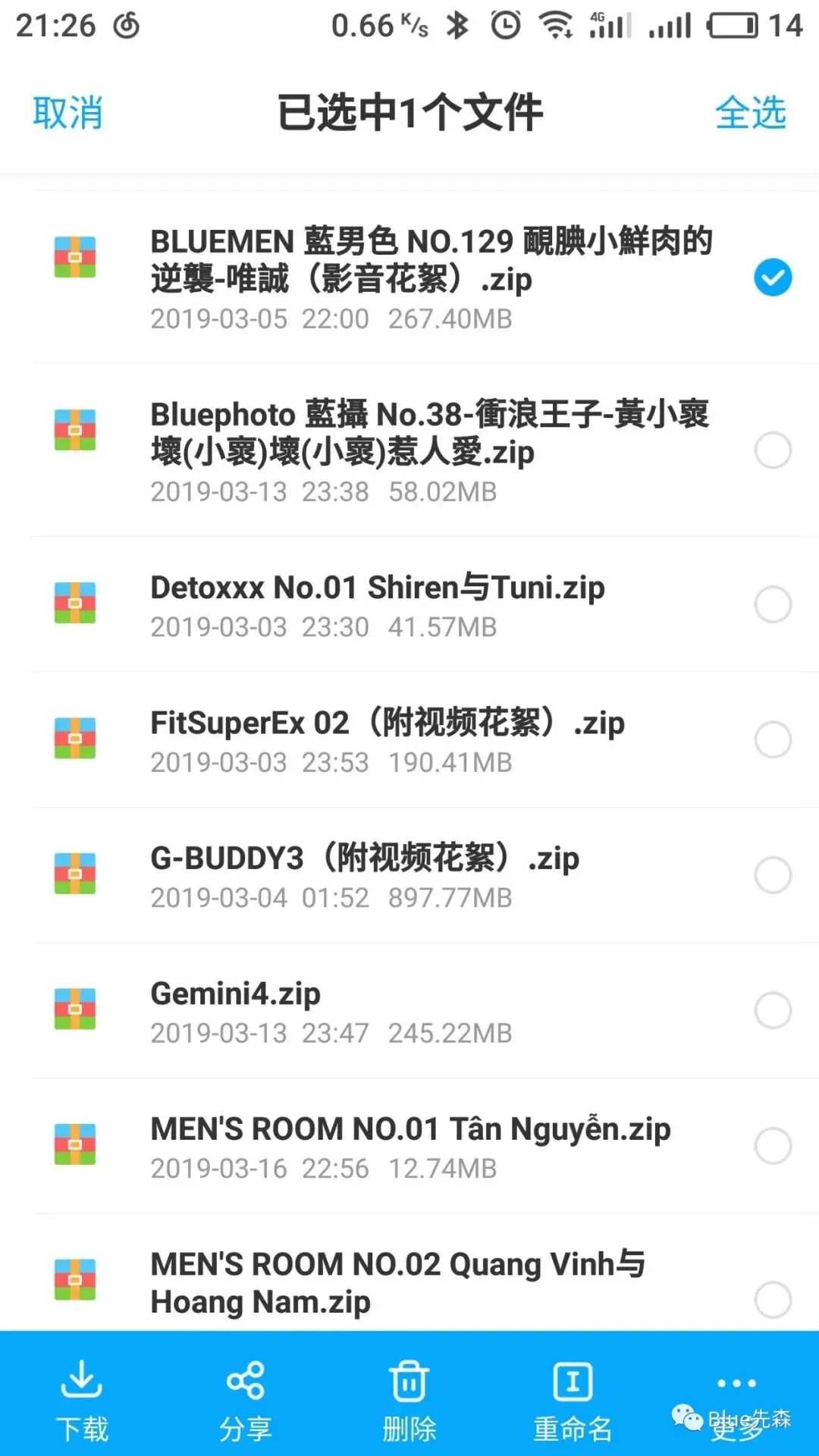Share the selected file via 分享
Image resolution: width=819 pixels, height=1456 pixels.
[x=246, y=1399]
